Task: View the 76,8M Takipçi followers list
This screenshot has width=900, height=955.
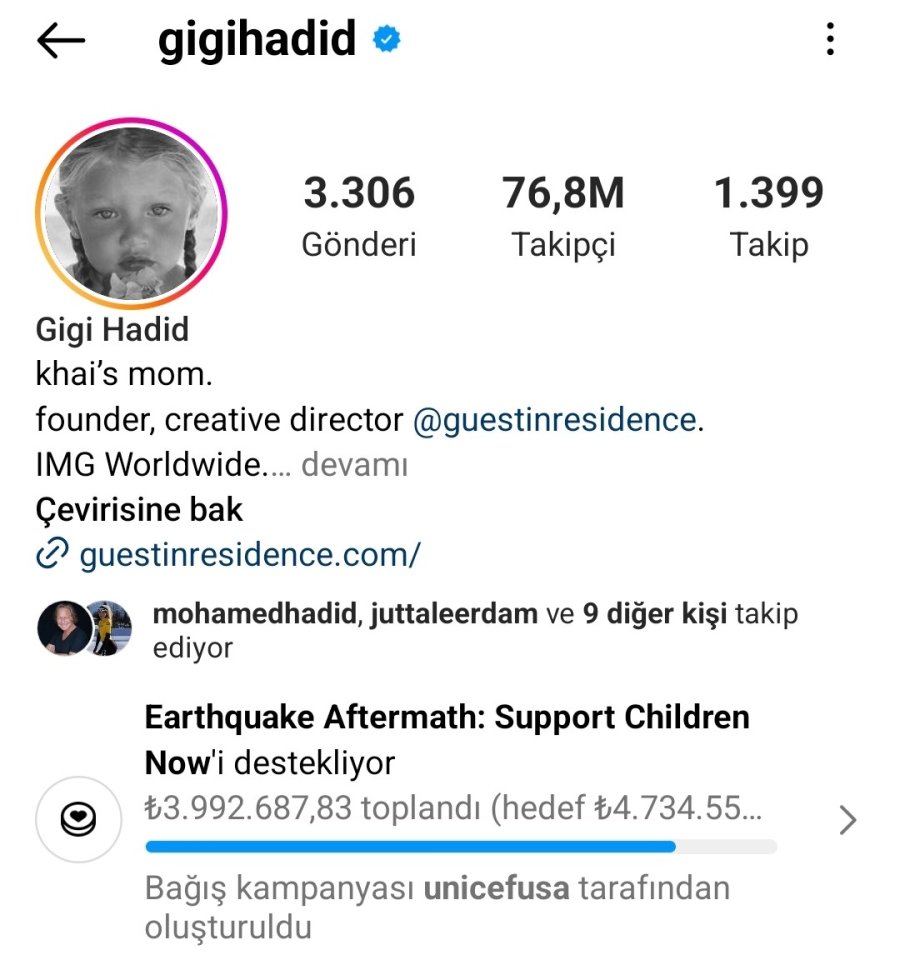Action: pyautogui.click(x=564, y=216)
